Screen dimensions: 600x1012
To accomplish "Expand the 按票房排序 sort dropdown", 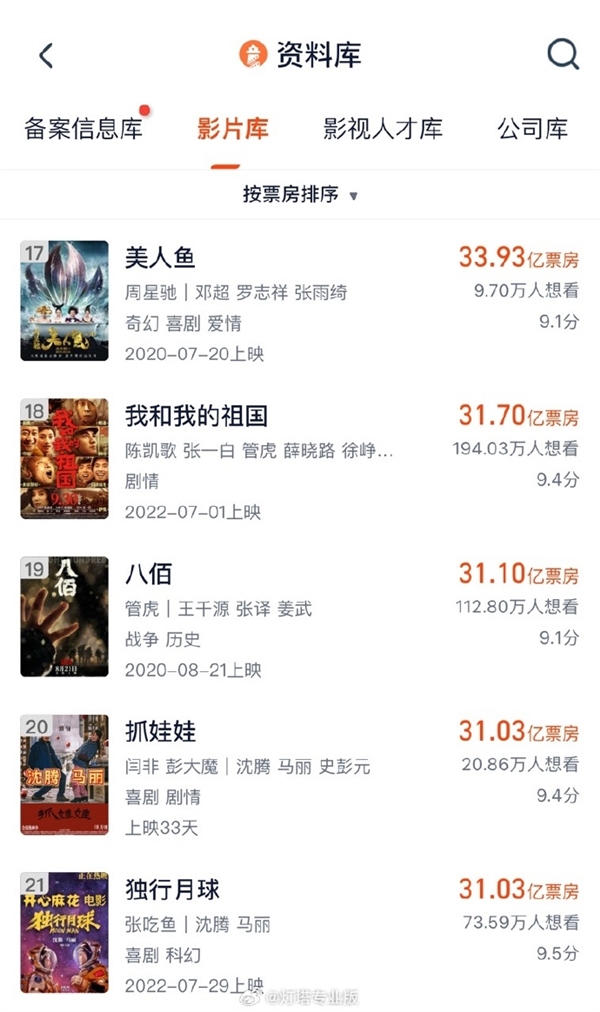I will click(x=300, y=194).
